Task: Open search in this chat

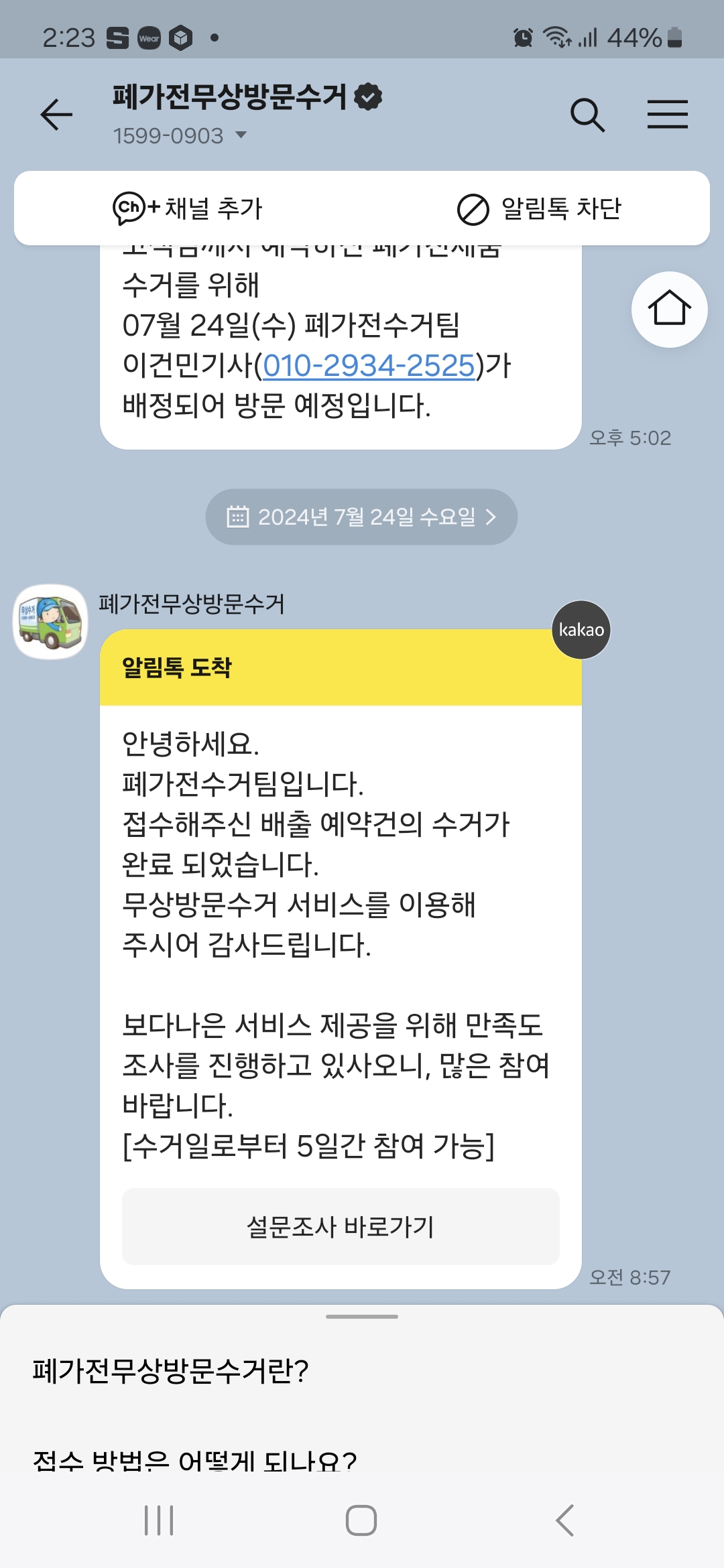Action: click(587, 115)
